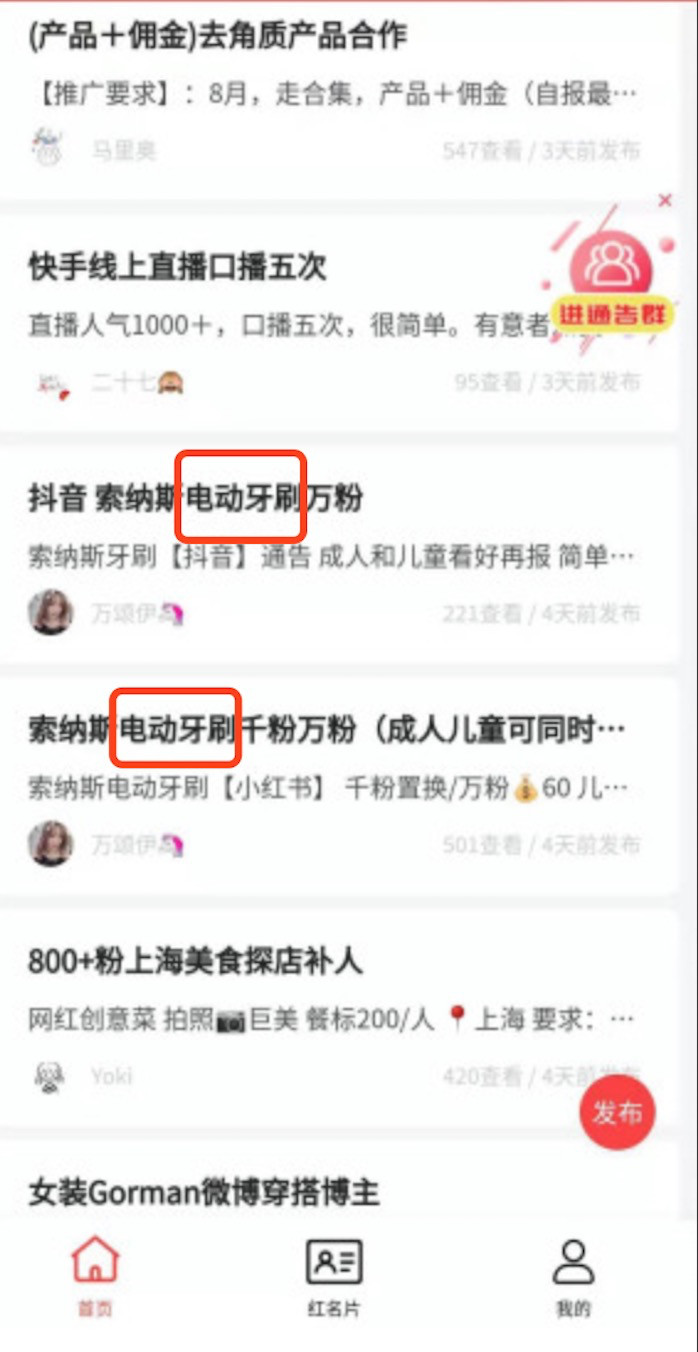The width and height of the screenshot is (698, 1352).
Task: Tap the red 发布 button
Action: coord(617,1112)
